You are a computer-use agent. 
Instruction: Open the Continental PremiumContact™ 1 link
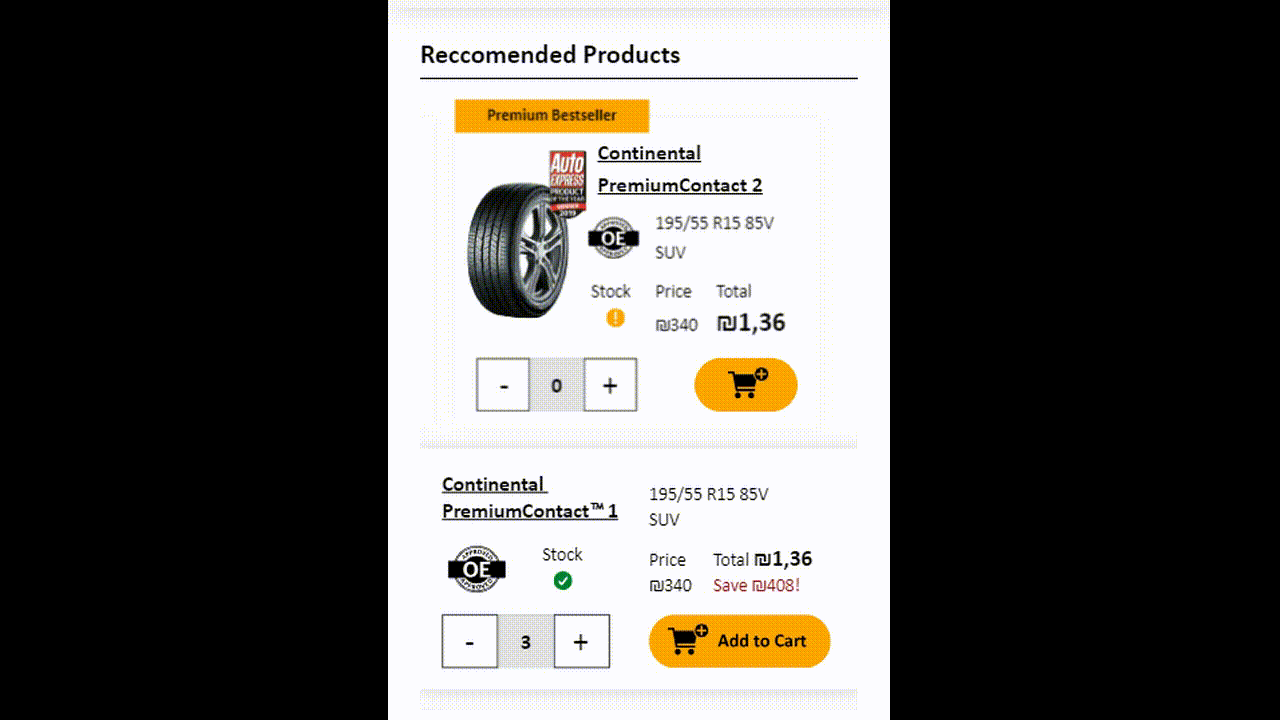point(529,498)
